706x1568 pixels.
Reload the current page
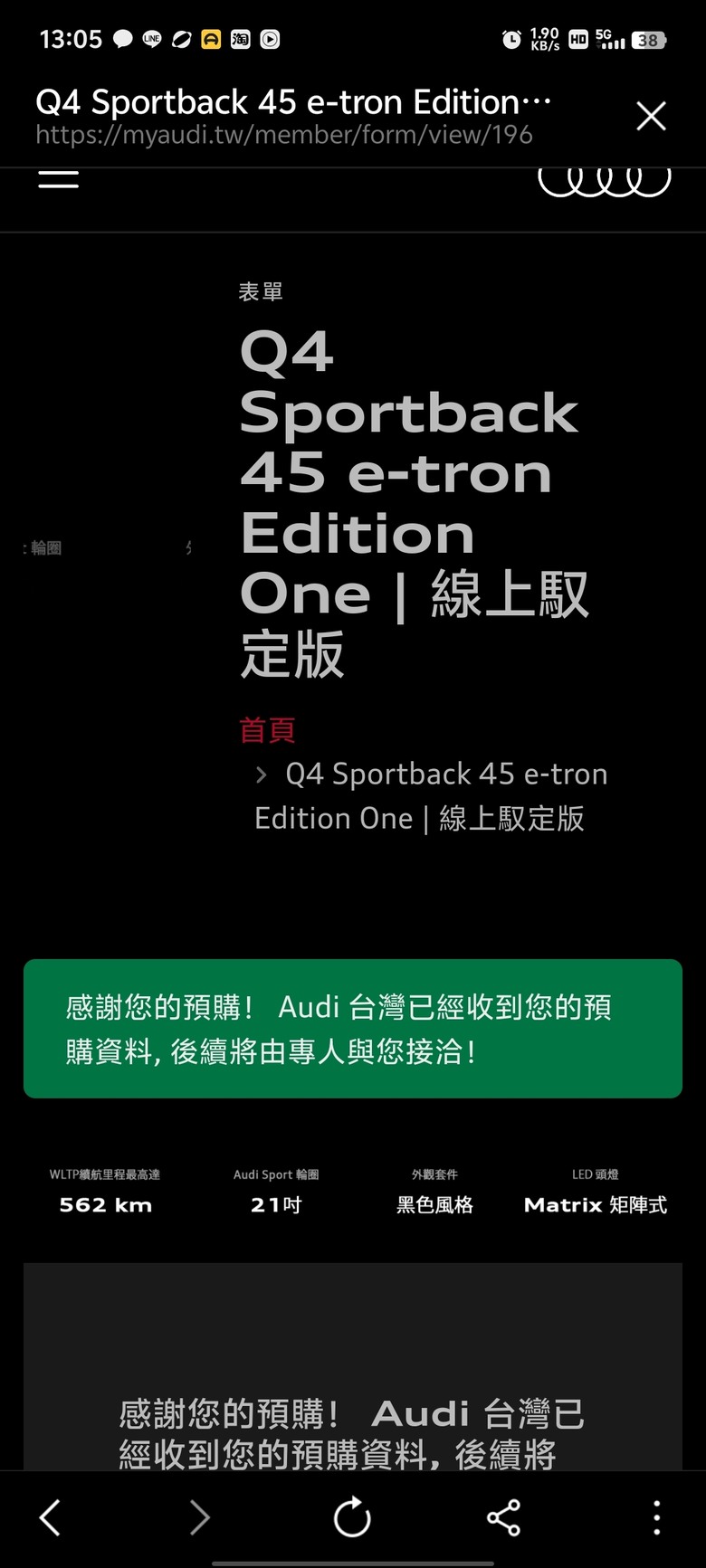tap(352, 1517)
